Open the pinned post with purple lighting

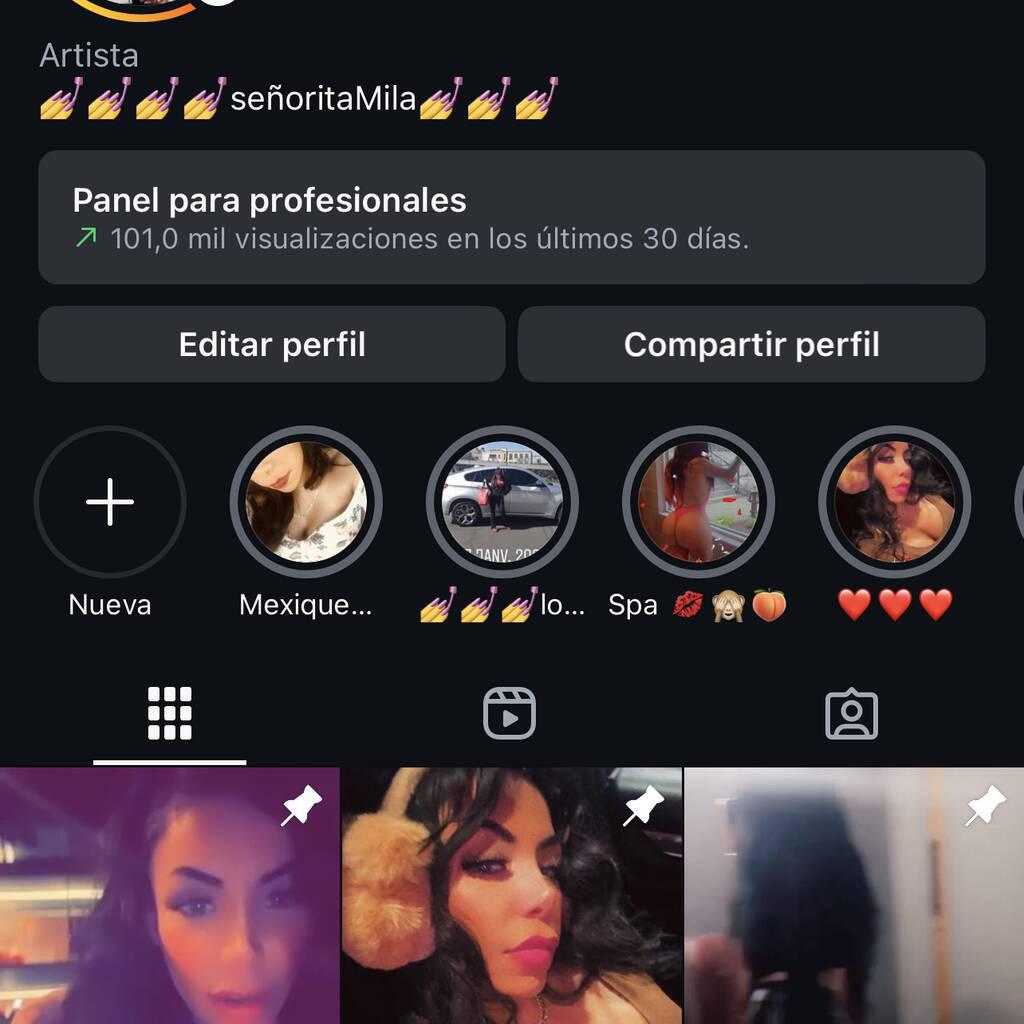pyautogui.click(x=169, y=896)
